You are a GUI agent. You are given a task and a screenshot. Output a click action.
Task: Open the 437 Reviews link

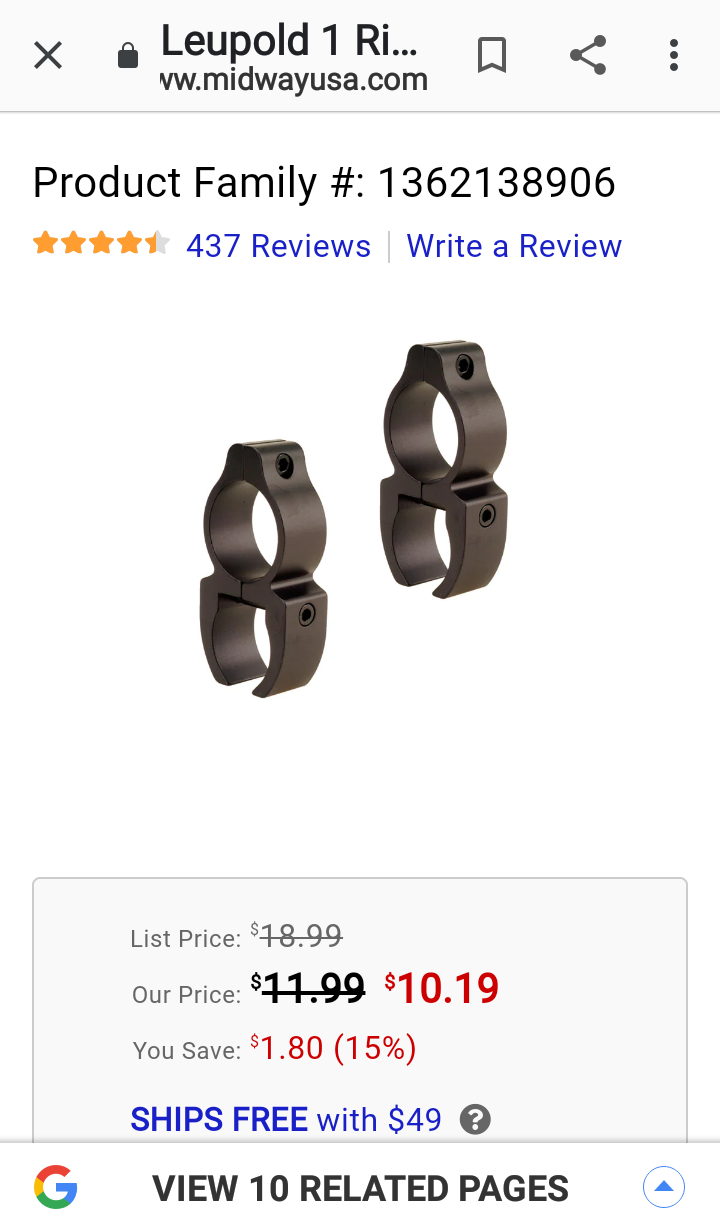coord(278,246)
